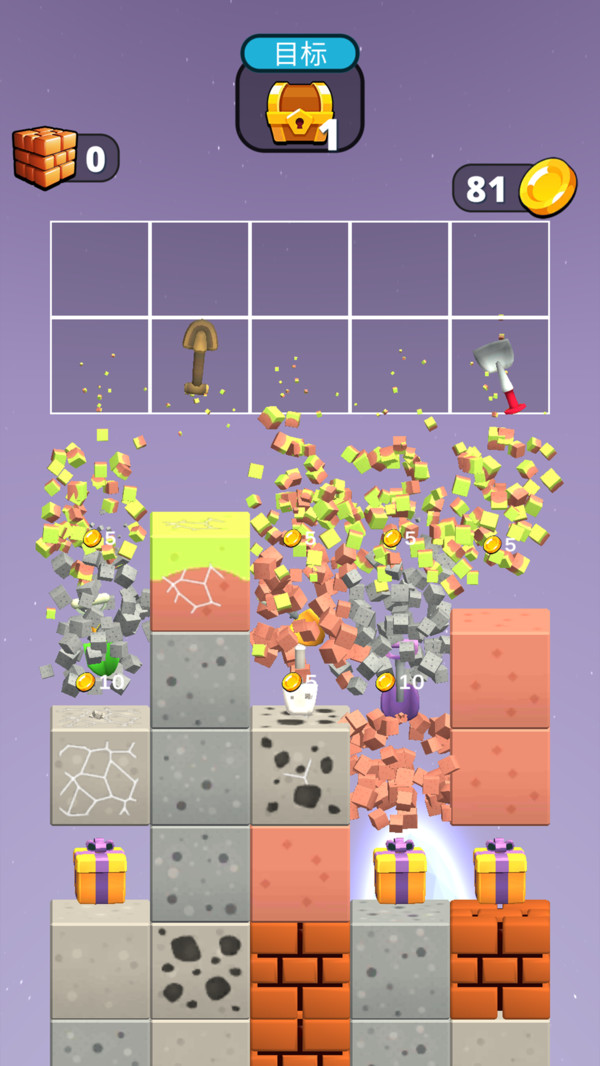Tap the grass-topped cracked dirt block
The width and height of the screenshot is (600, 1066).
click(x=200, y=572)
